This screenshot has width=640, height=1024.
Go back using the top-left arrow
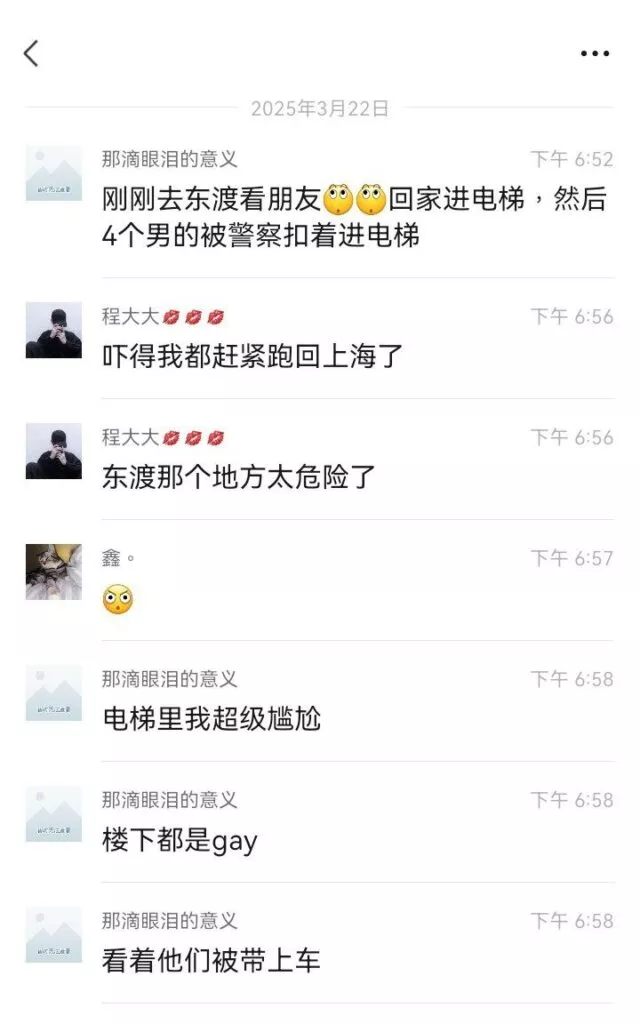pos(31,54)
